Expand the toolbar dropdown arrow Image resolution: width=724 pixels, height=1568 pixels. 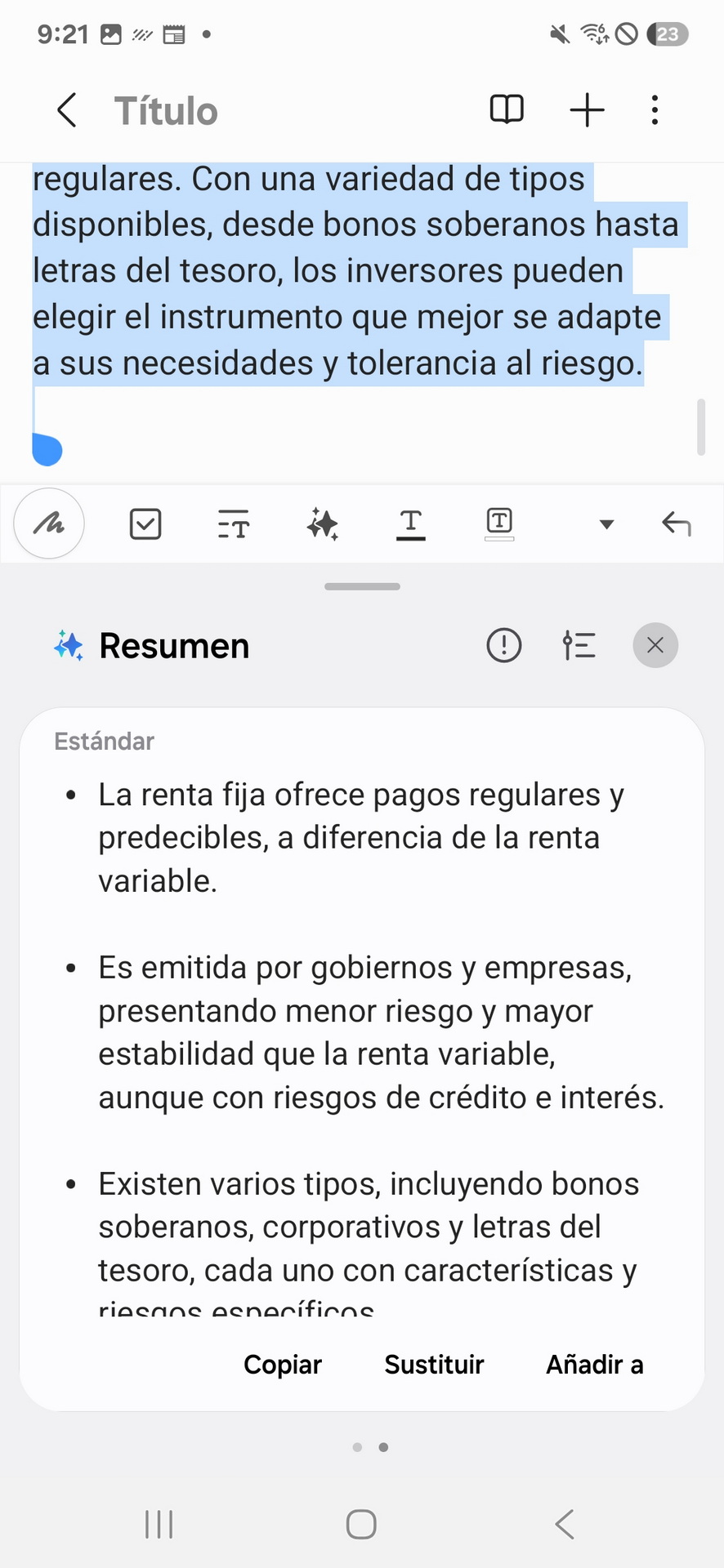(x=606, y=524)
